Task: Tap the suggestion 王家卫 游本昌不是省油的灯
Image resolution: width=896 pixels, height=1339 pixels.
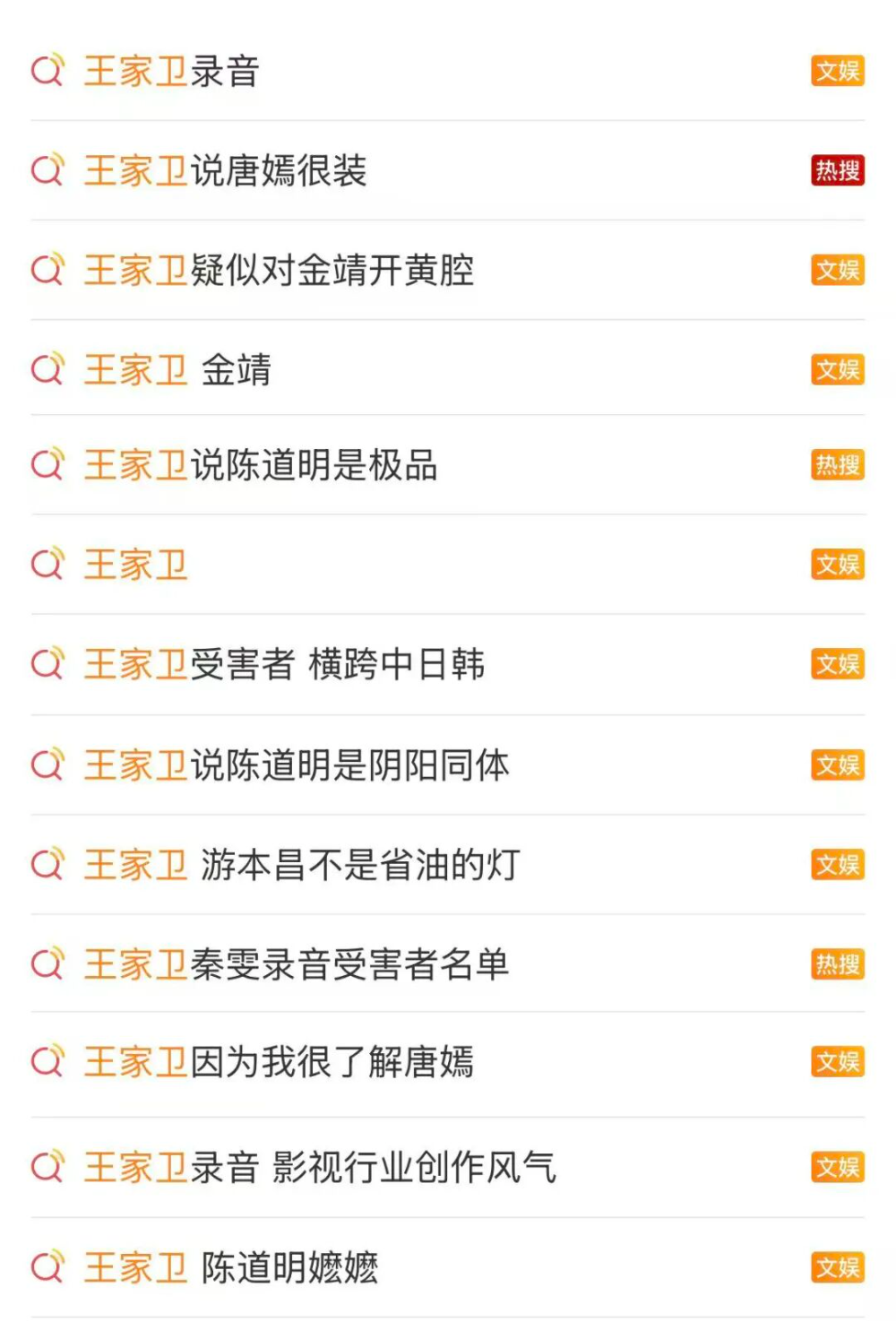Action: (x=302, y=865)
